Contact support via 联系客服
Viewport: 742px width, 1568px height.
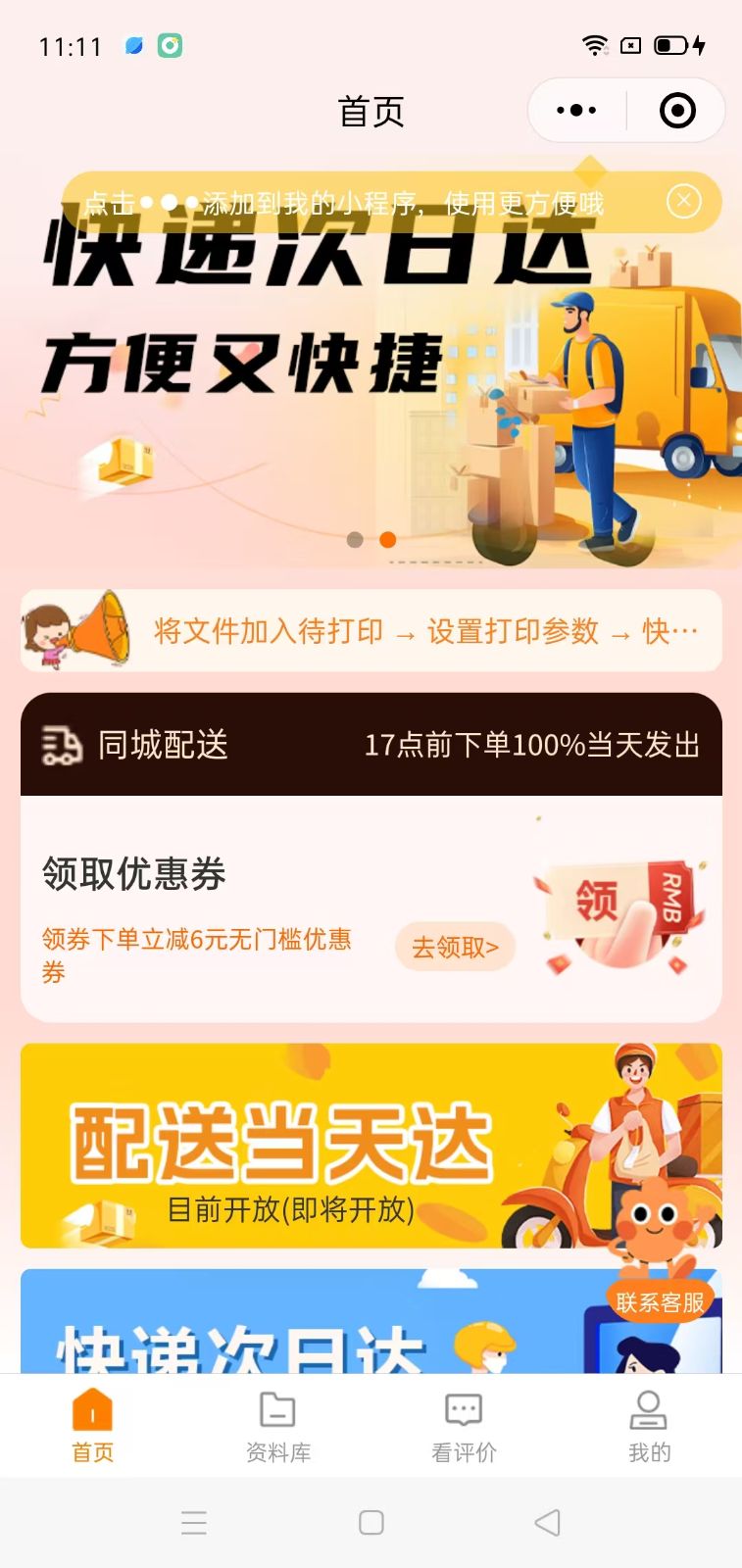click(660, 1302)
